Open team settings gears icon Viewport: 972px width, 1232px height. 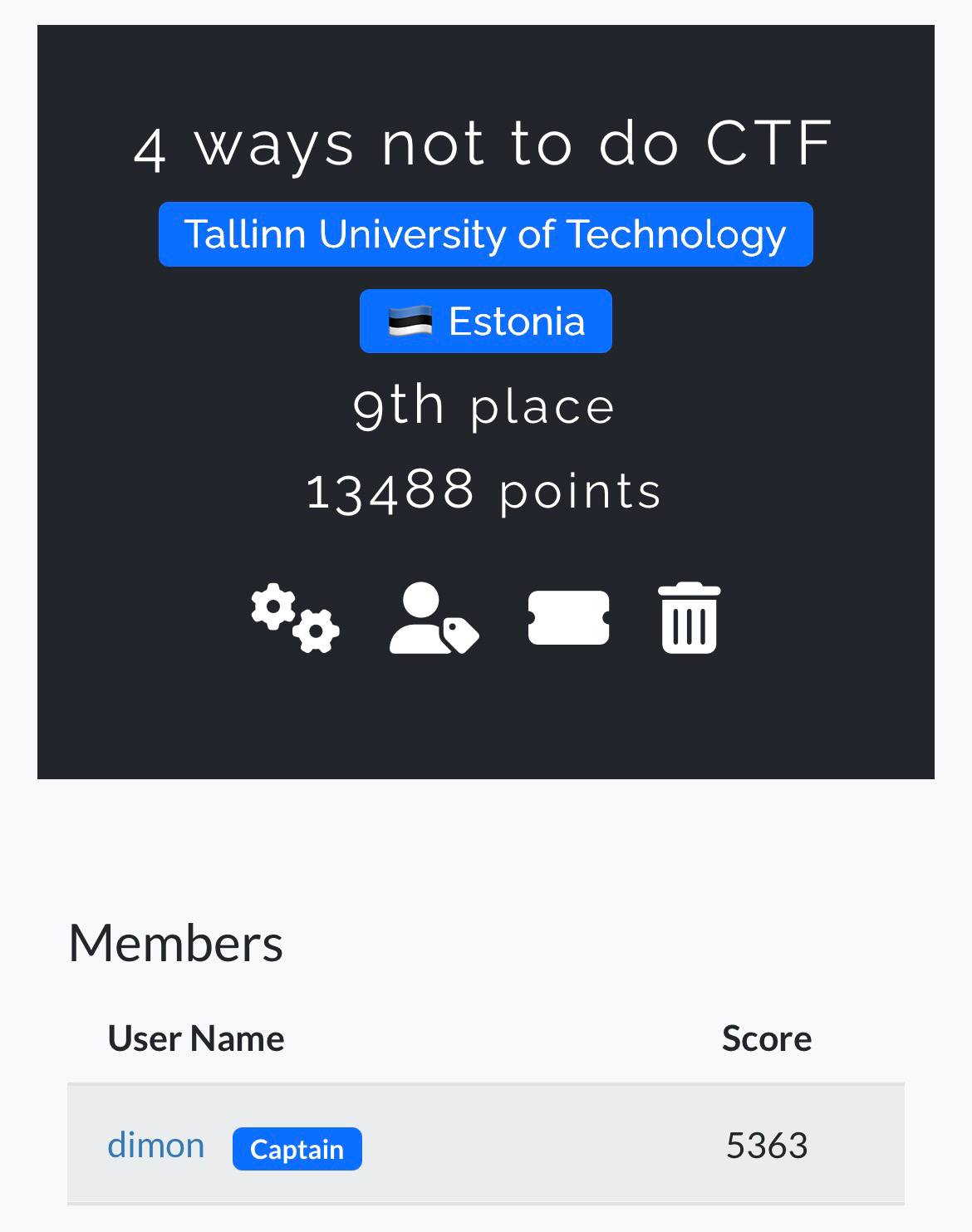pyautogui.click(x=295, y=618)
